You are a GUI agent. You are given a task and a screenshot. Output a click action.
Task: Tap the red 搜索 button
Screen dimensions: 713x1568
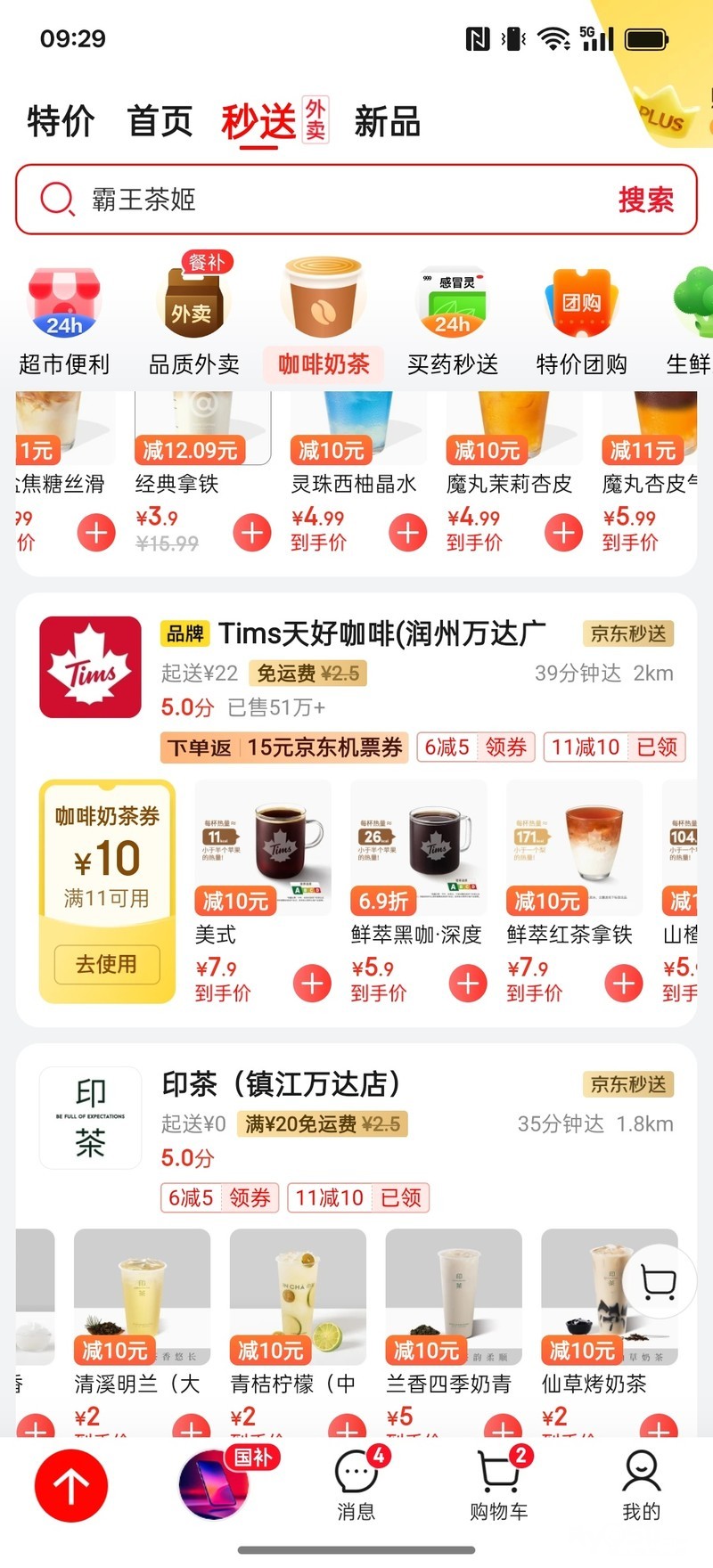coord(646,200)
